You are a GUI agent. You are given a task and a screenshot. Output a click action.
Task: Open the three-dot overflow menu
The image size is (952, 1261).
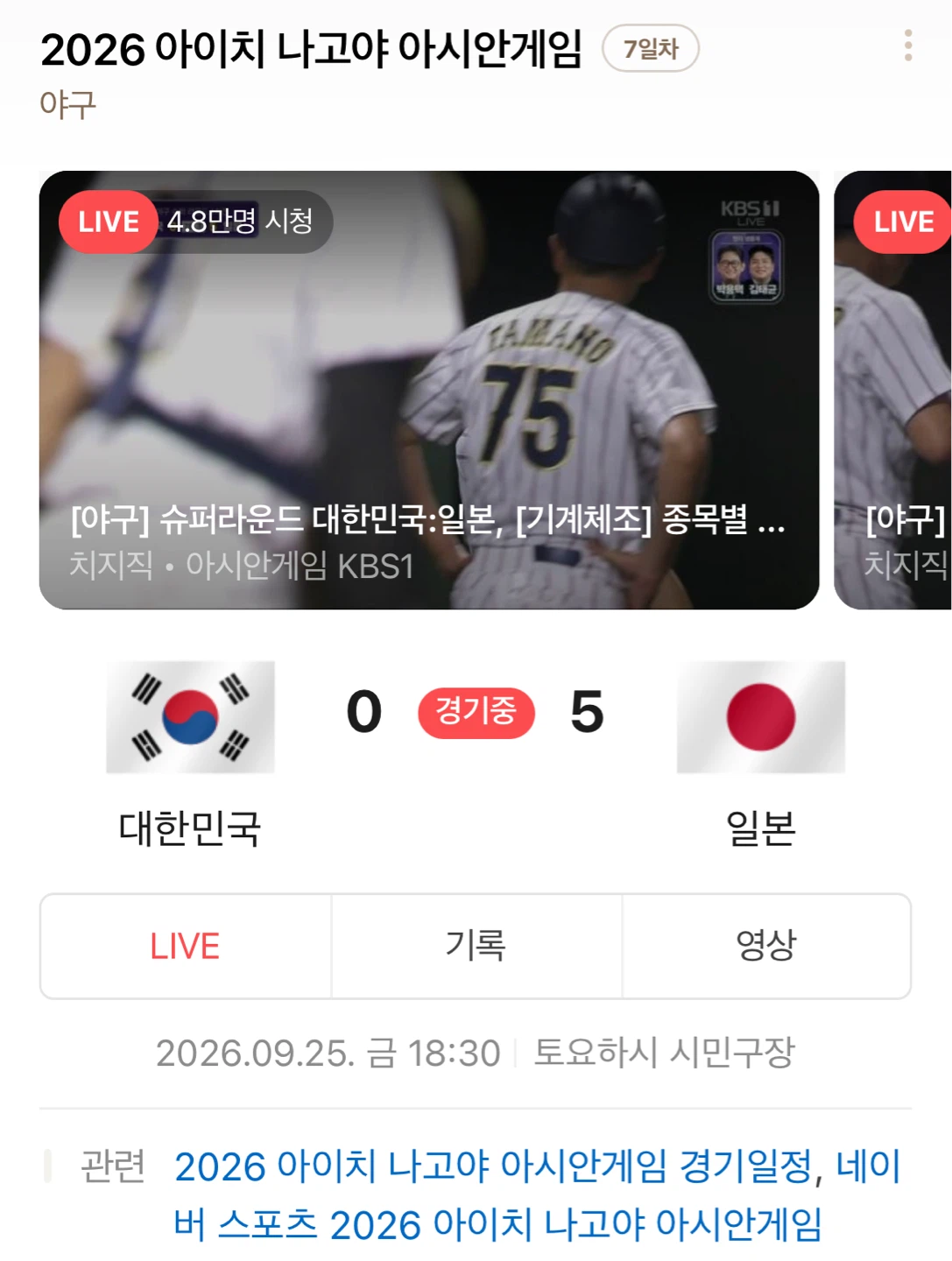tap(908, 46)
